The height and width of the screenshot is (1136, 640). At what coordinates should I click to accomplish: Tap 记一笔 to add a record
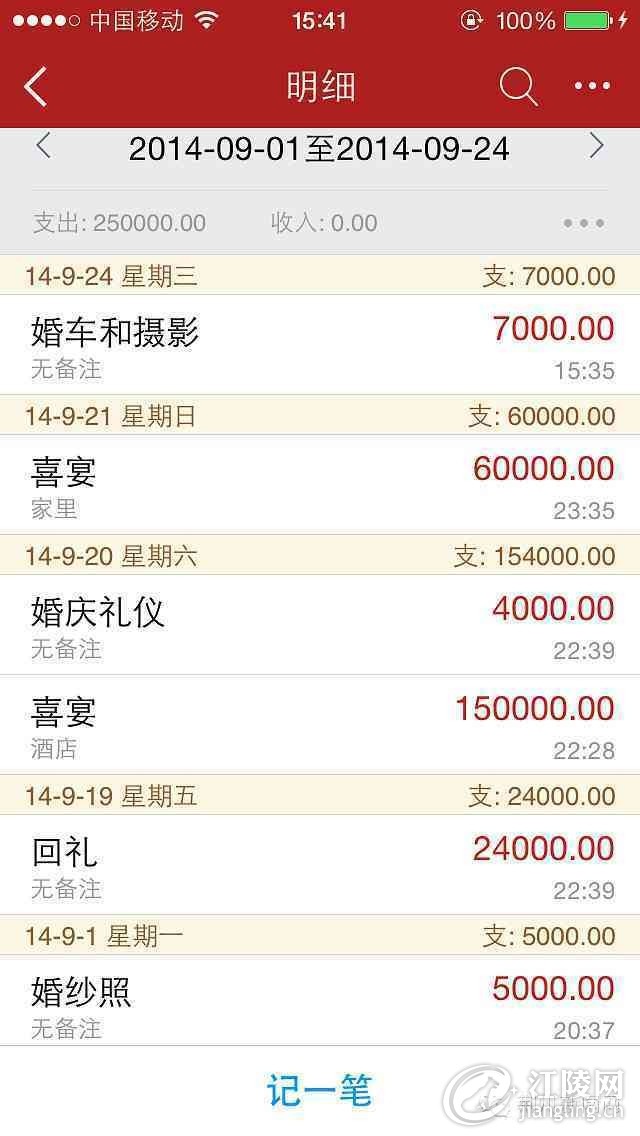click(x=319, y=1090)
